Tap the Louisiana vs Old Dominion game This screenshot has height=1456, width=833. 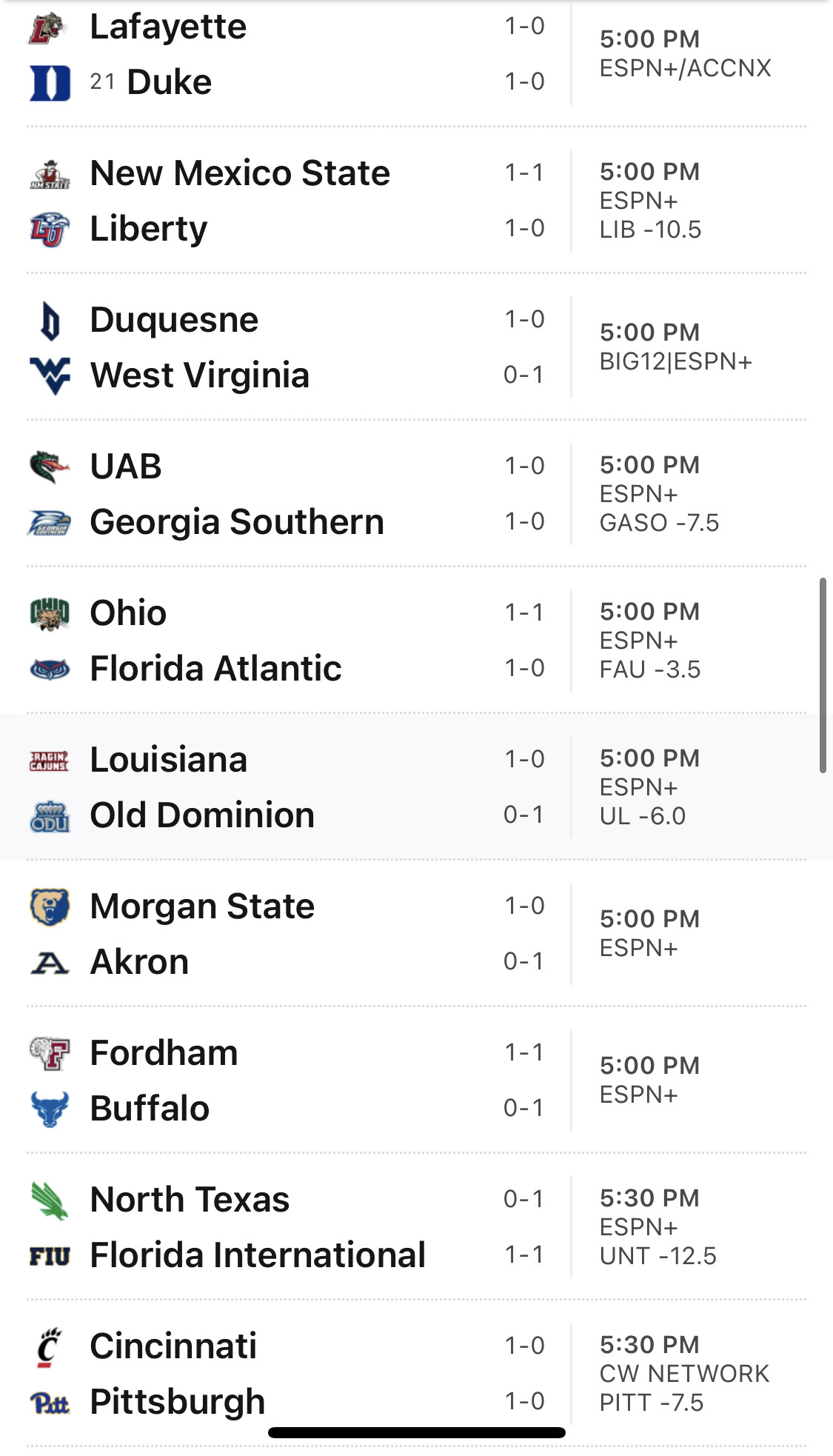(416, 787)
